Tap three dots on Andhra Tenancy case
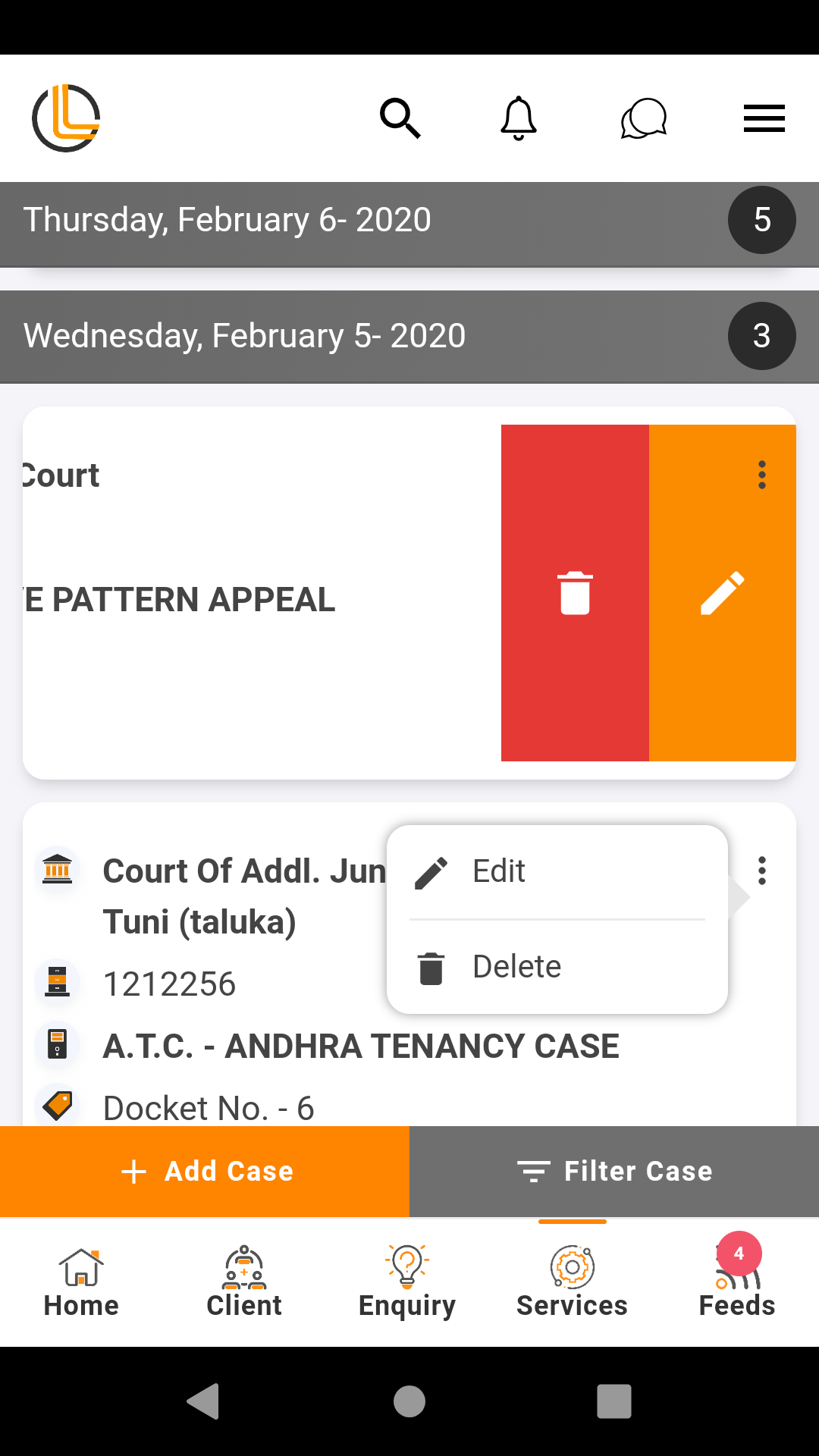 click(x=762, y=871)
